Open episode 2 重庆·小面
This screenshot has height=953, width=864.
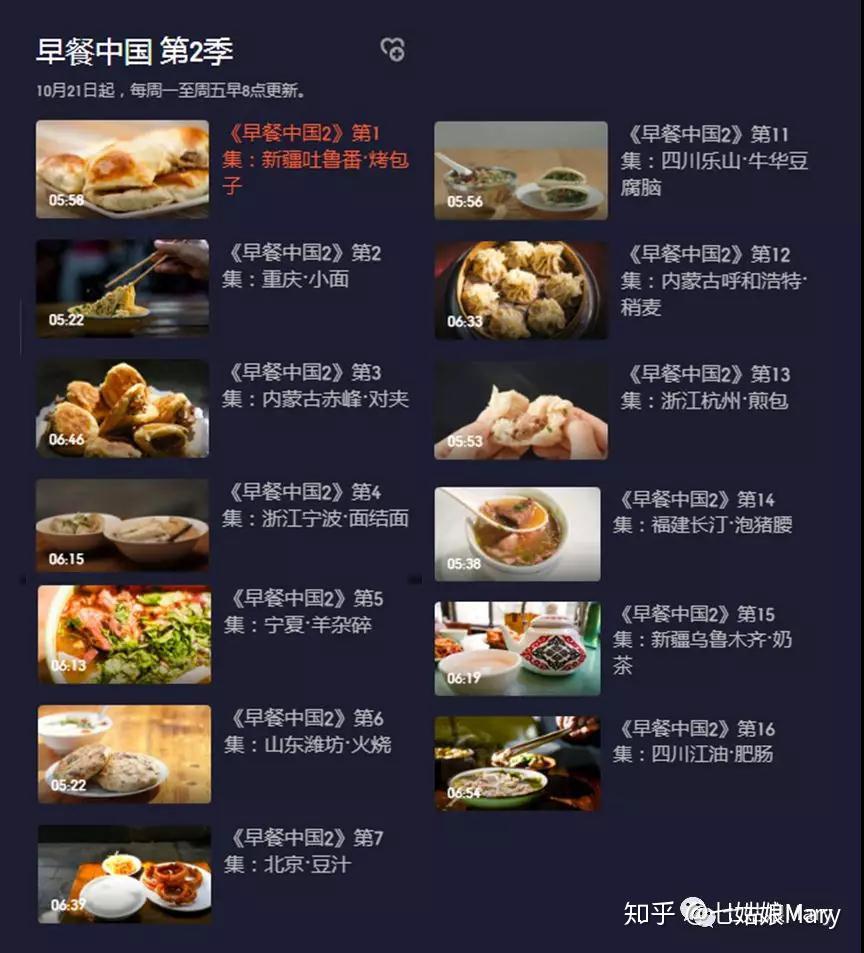pos(122,287)
